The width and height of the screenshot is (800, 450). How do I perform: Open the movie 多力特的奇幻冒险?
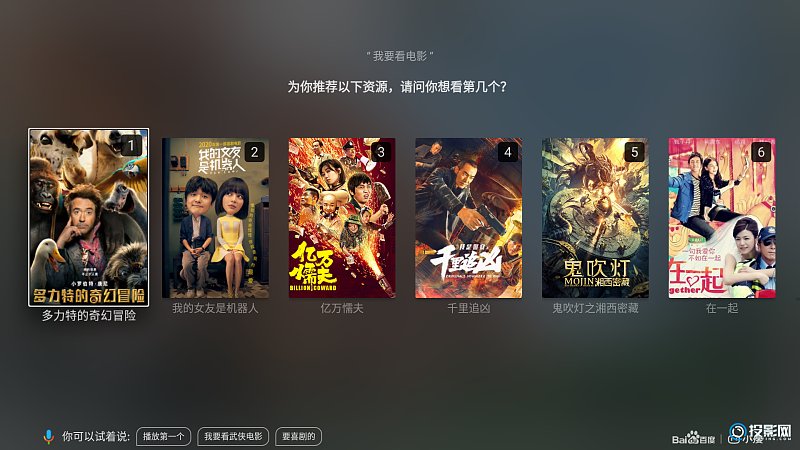89,218
